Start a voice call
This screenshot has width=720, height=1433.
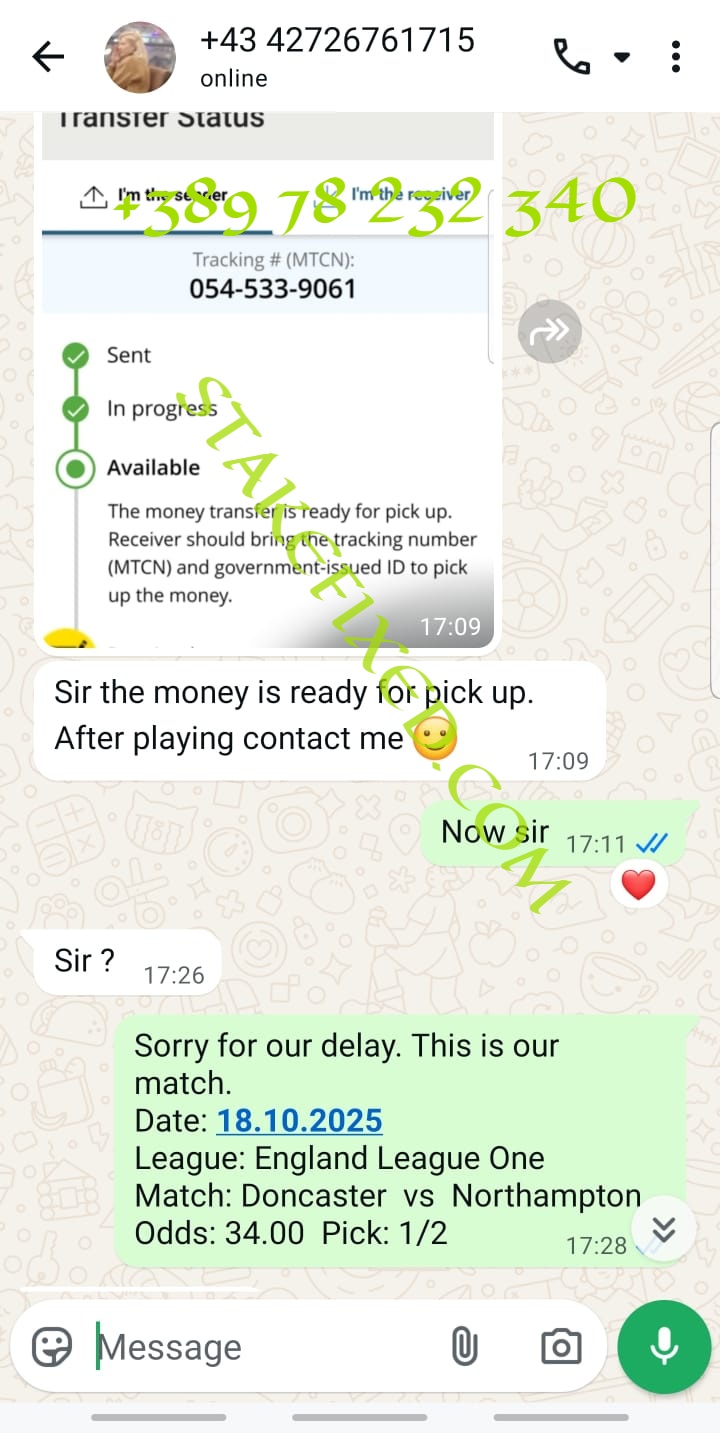coord(571,57)
